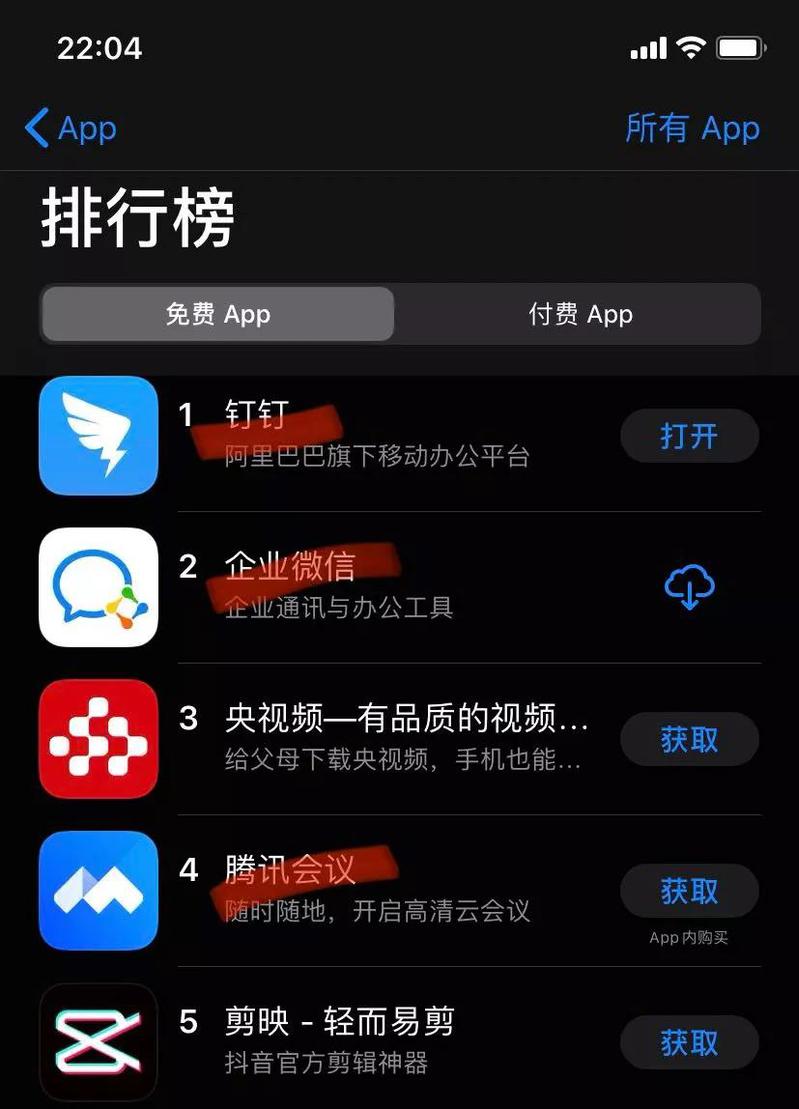Viewport: 799px width, 1109px height.
Task: Re-download 企业微信 with the cloud icon
Action: click(x=689, y=587)
